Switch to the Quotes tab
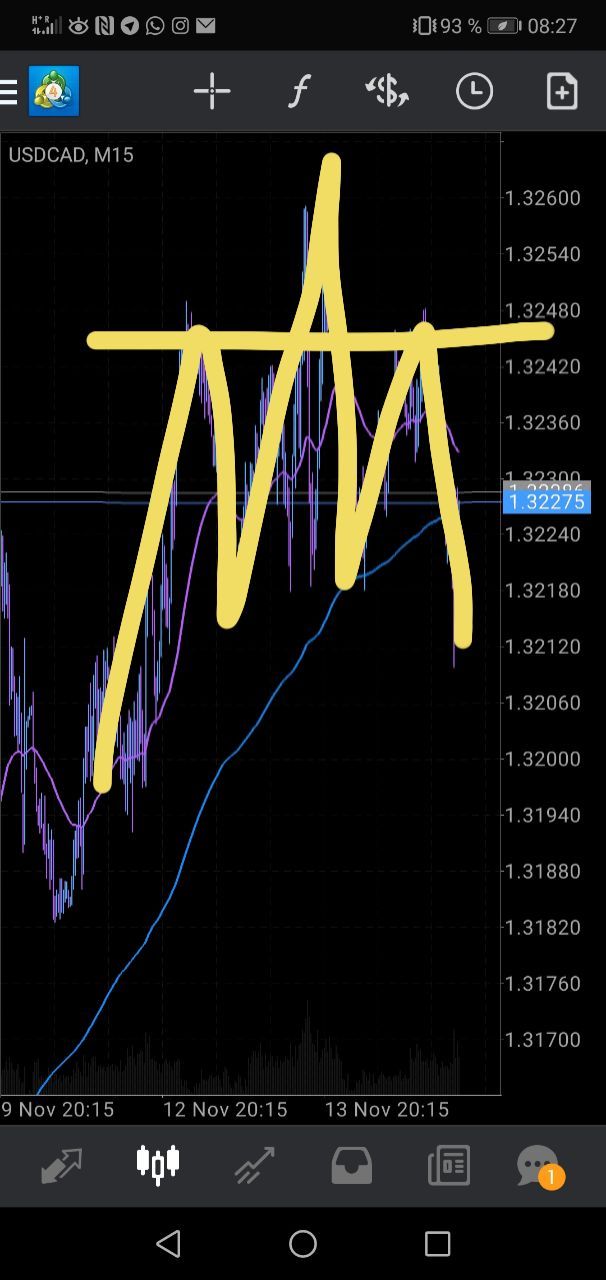This screenshot has height=1280, width=606. (x=61, y=1165)
